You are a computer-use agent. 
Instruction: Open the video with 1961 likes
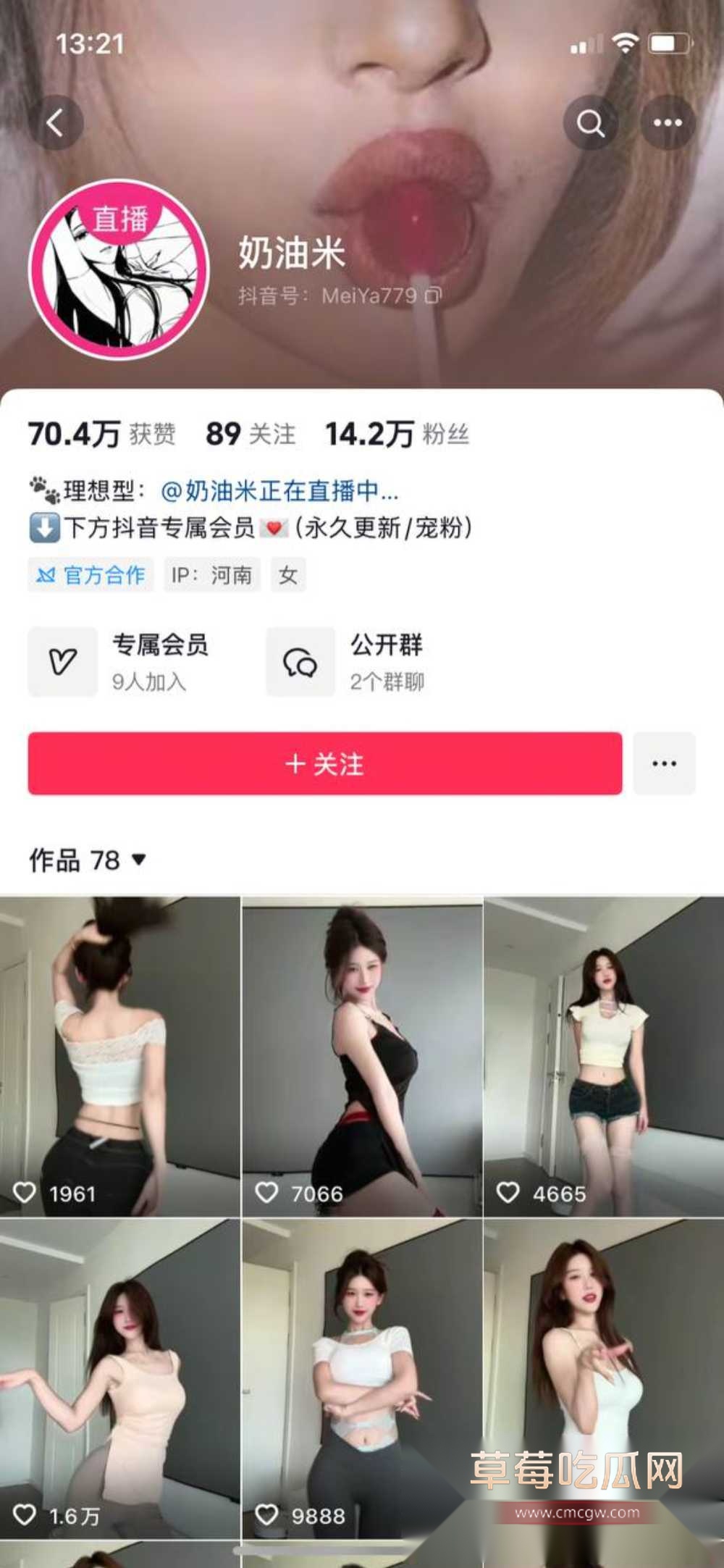pyautogui.click(x=119, y=1056)
